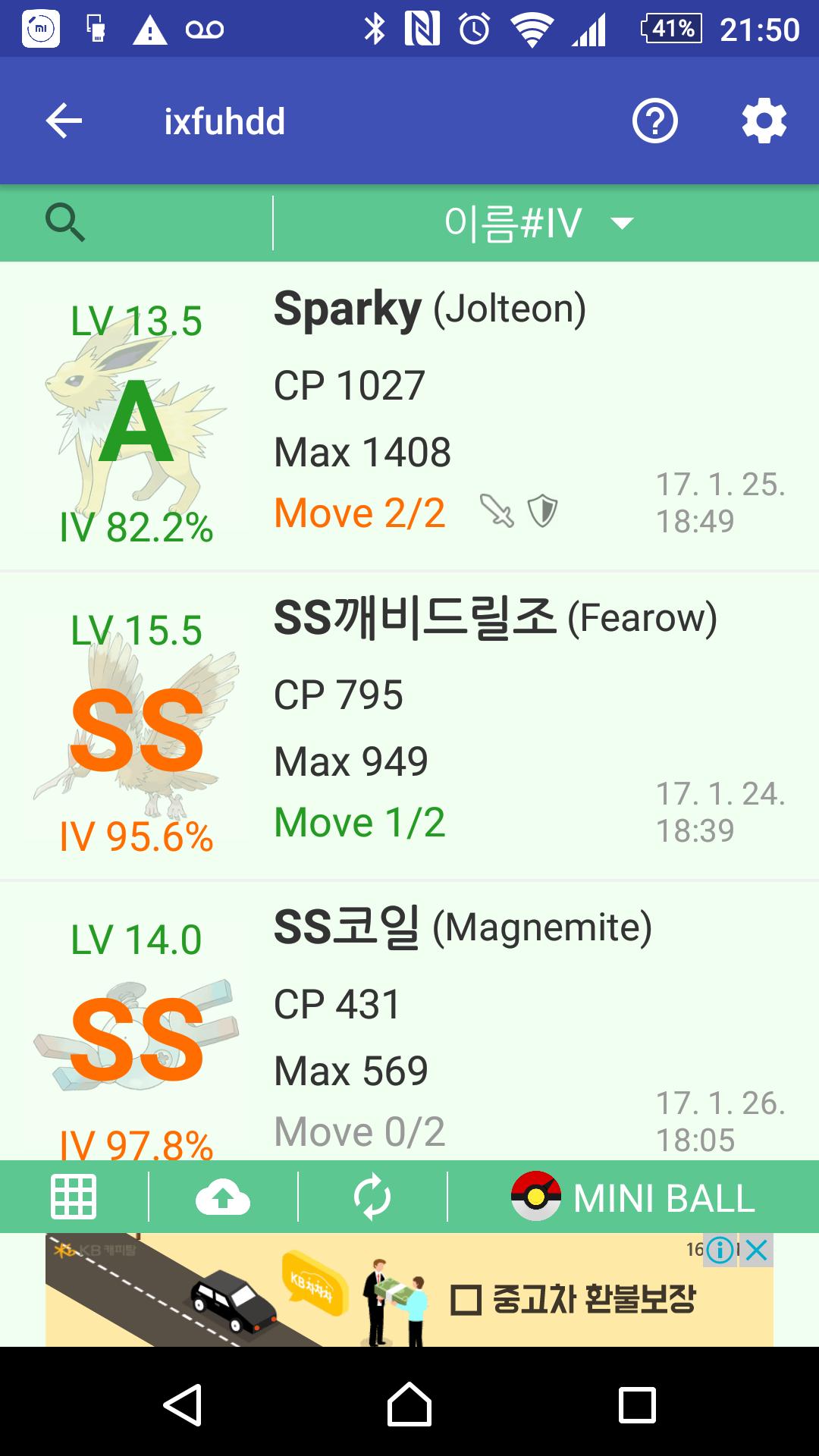Open settings via the gear icon

[764, 121]
